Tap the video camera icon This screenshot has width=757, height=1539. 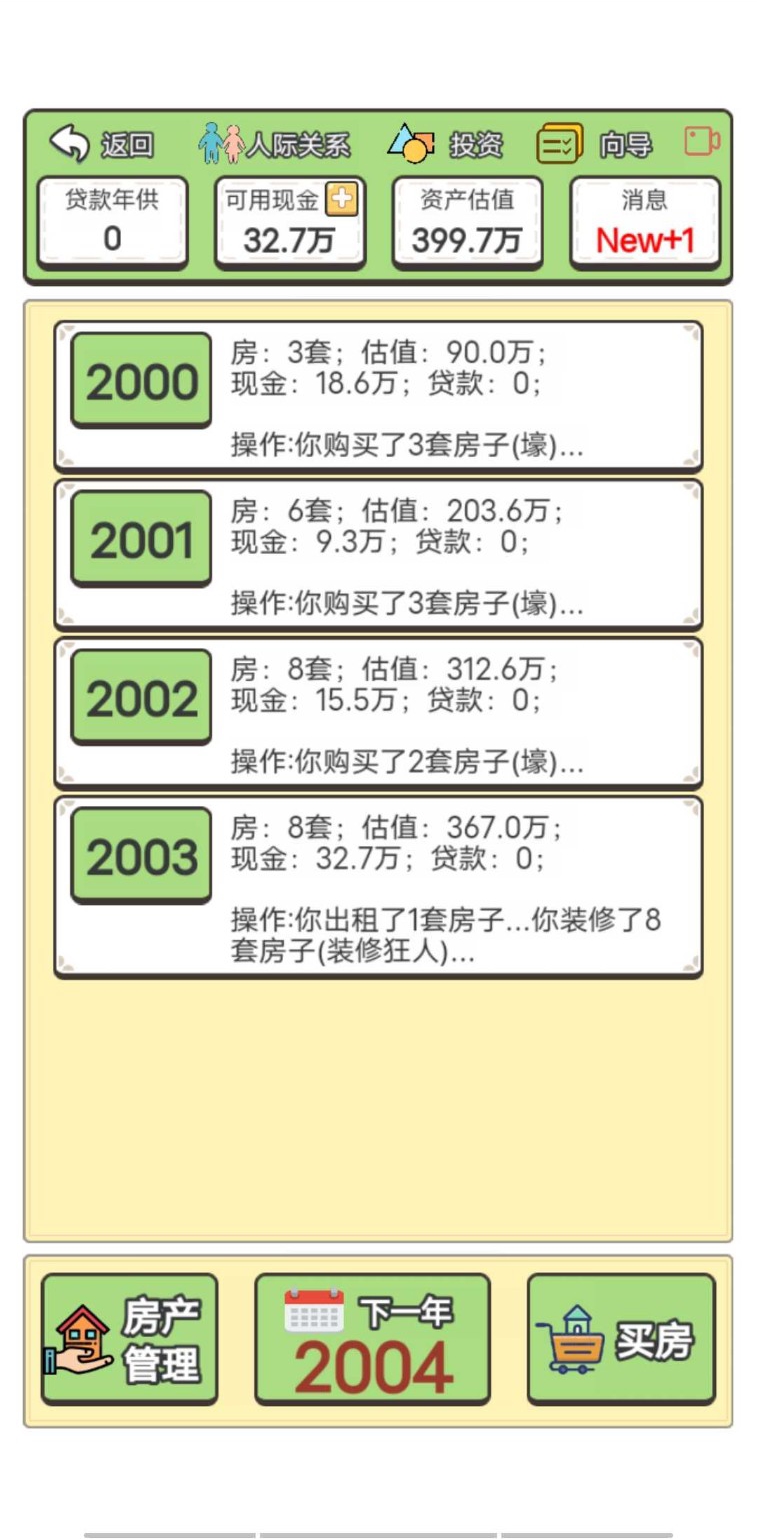point(702,142)
